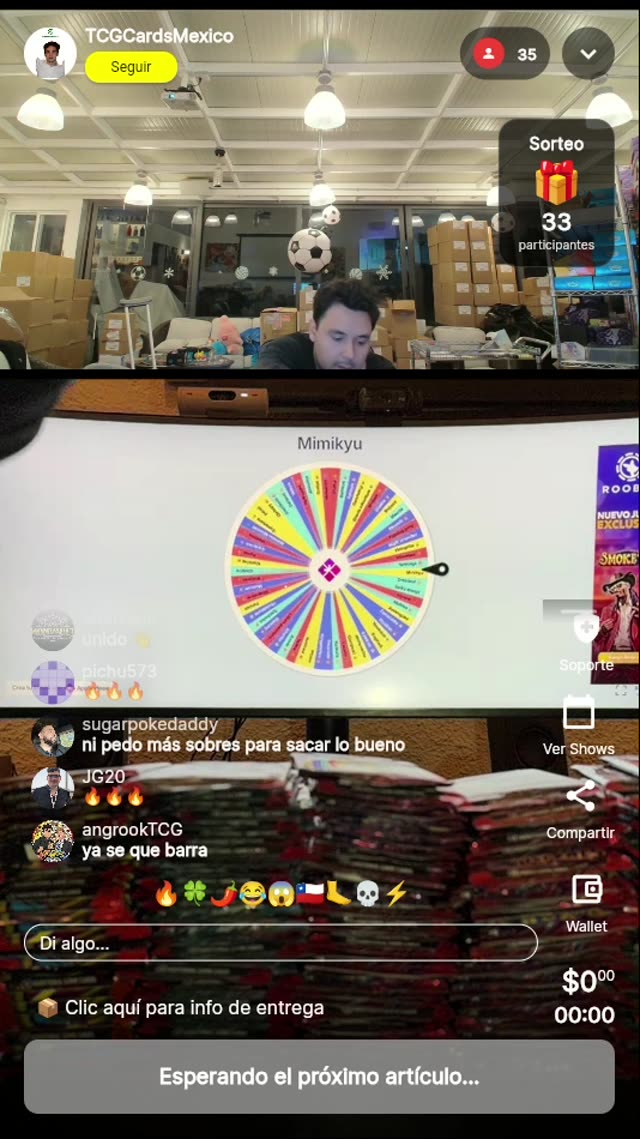View upcoming shows via Ver Shows
The height and width of the screenshot is (1139, 640).
click(x=579, y=725)
